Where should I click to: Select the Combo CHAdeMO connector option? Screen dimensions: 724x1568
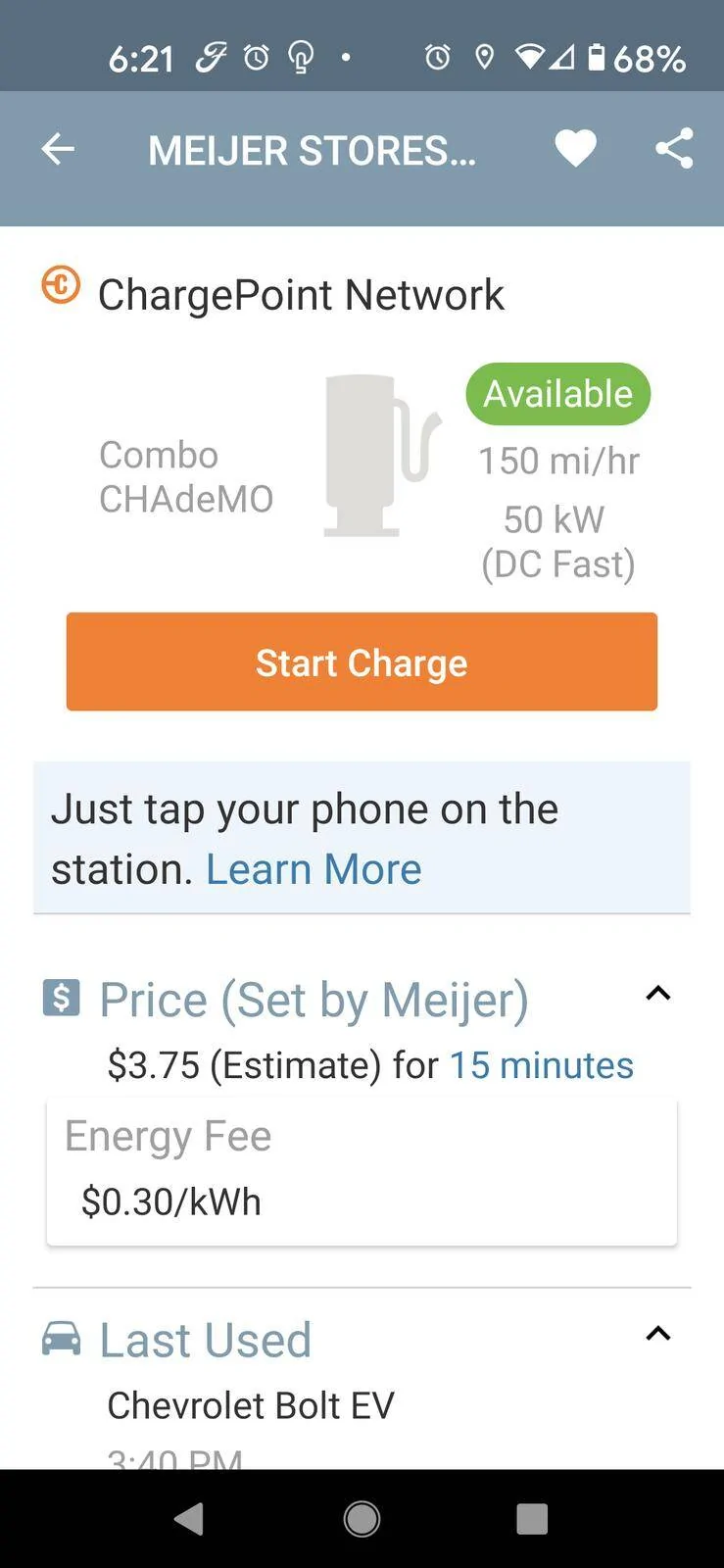186,475
